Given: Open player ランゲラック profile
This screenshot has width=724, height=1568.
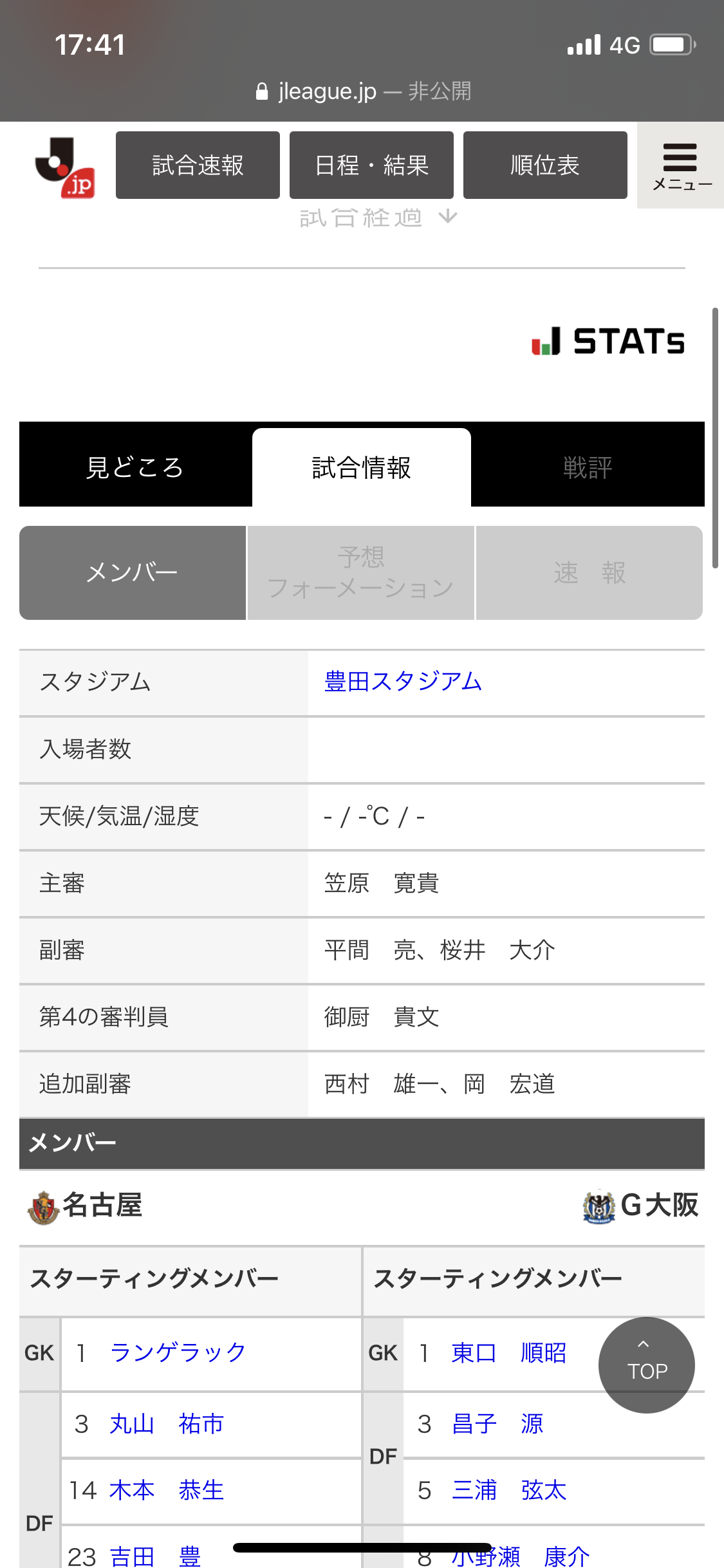Looking at the screenshot, I should tap(178, 1352).
